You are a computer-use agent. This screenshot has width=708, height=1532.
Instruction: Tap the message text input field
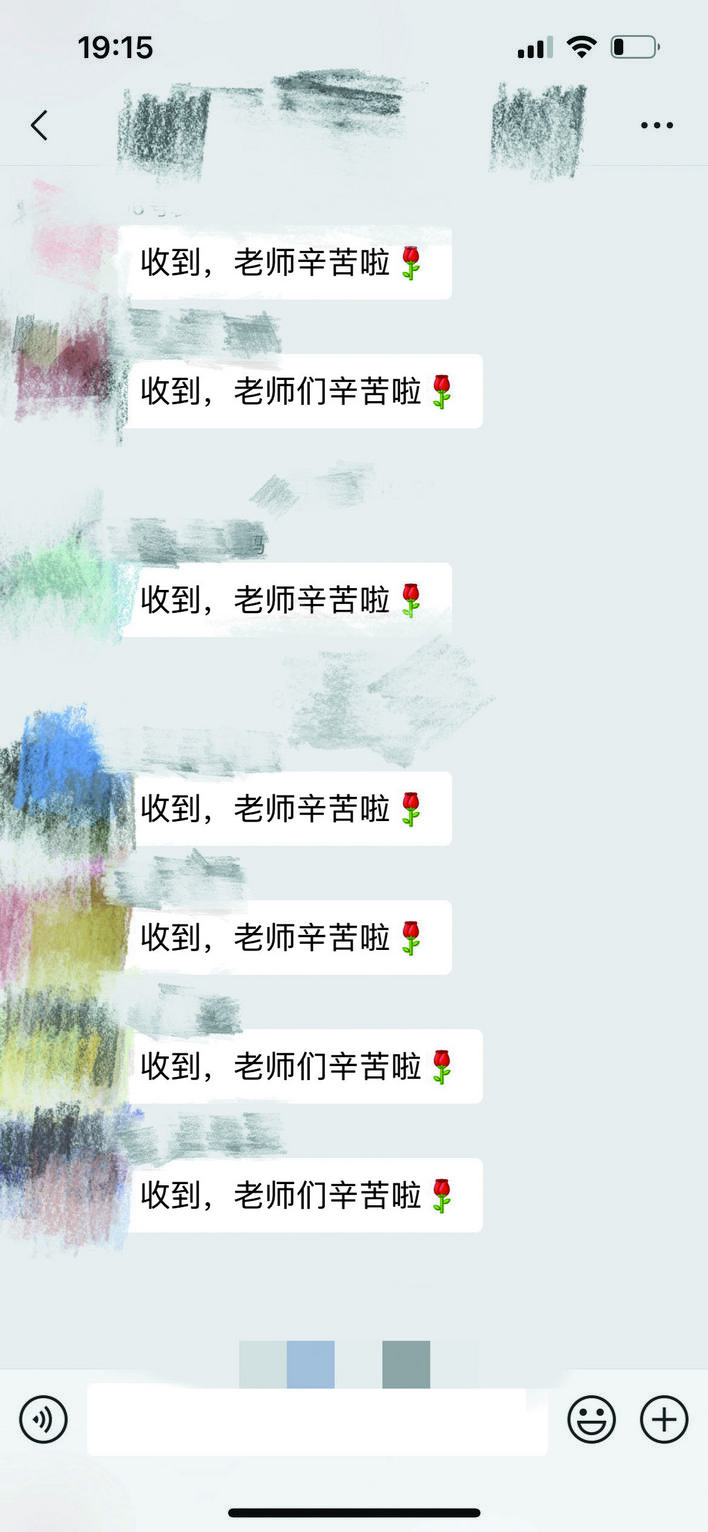point(317,1421)
